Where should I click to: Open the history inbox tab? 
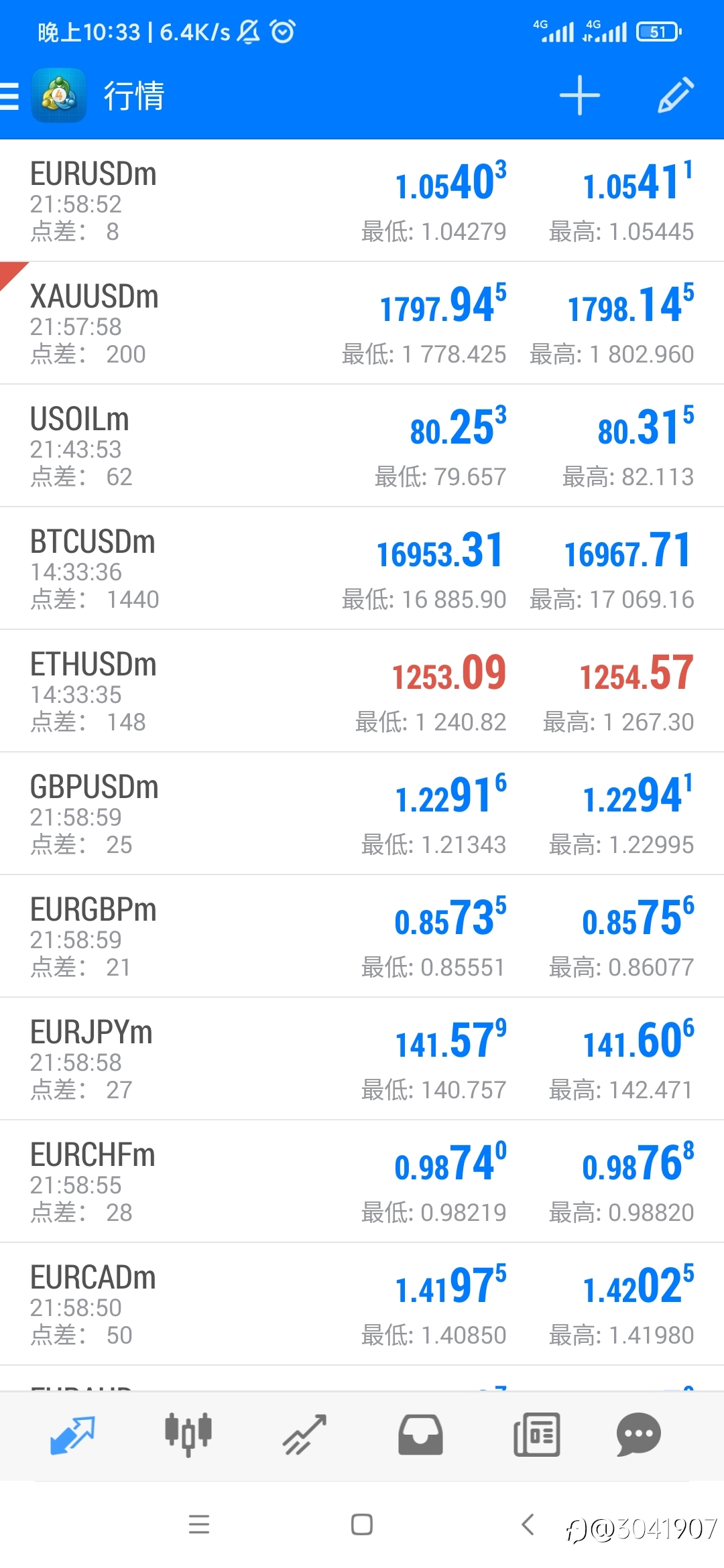coord(420,1434)
